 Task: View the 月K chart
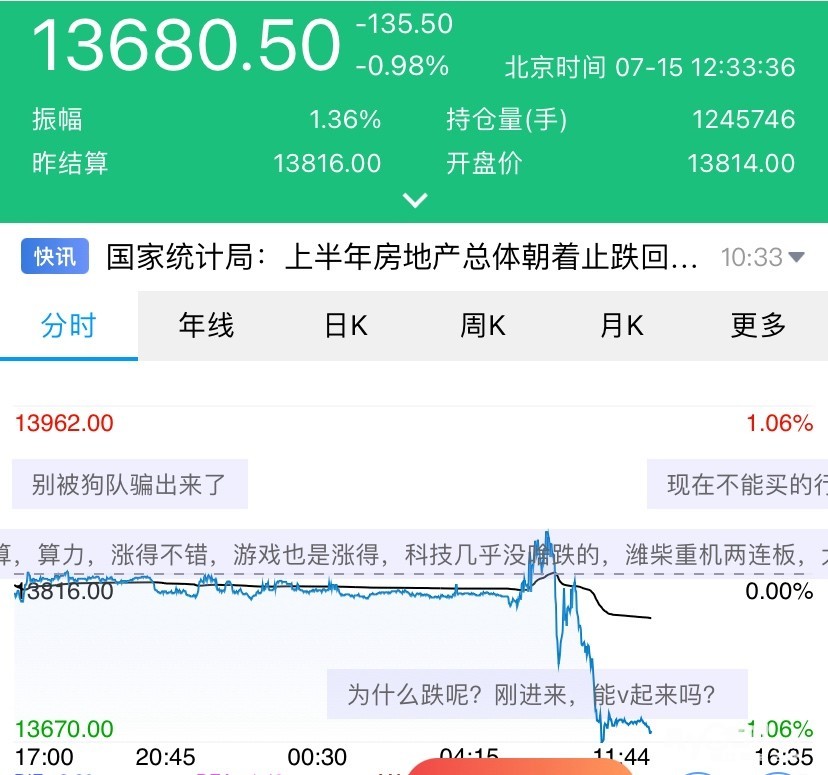[x=621, y=325]
